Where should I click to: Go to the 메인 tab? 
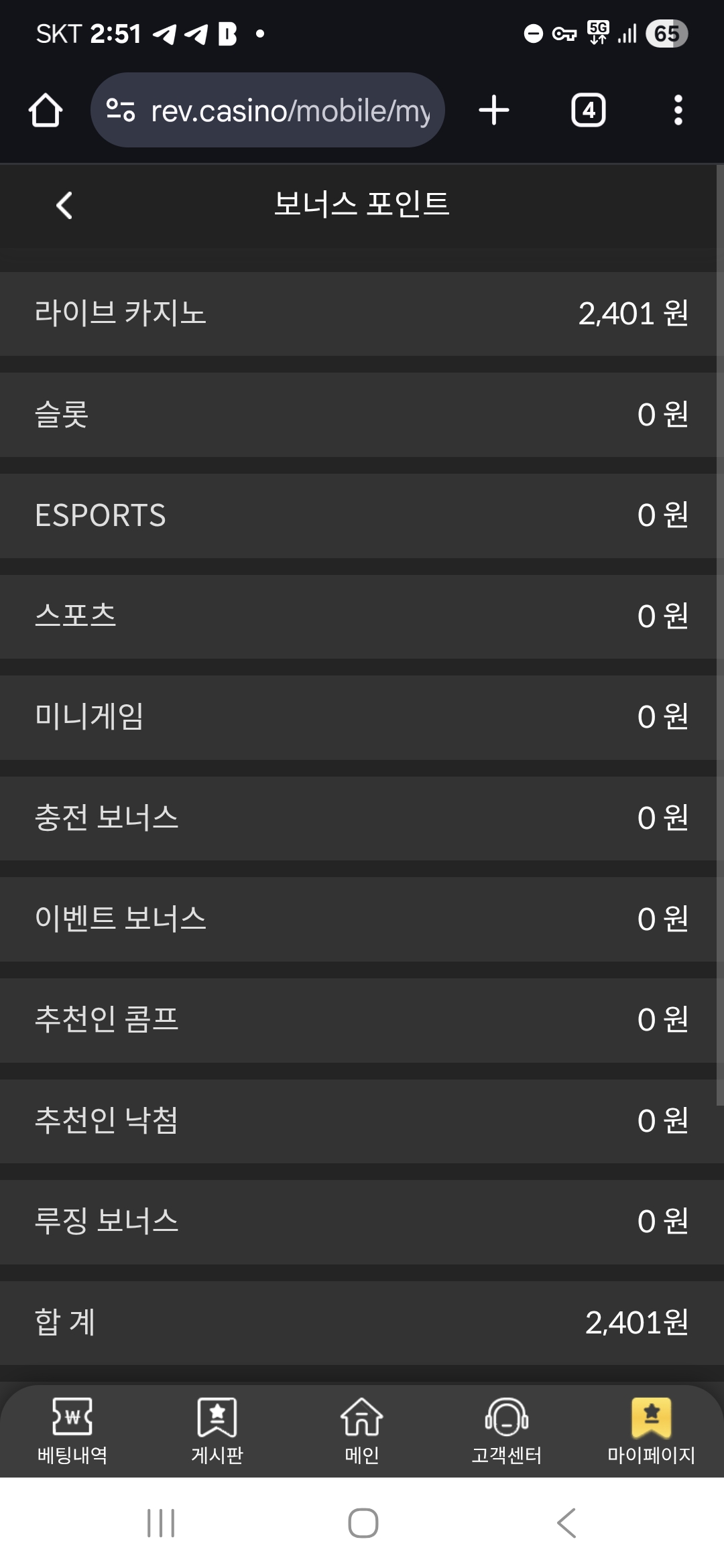362,1430
